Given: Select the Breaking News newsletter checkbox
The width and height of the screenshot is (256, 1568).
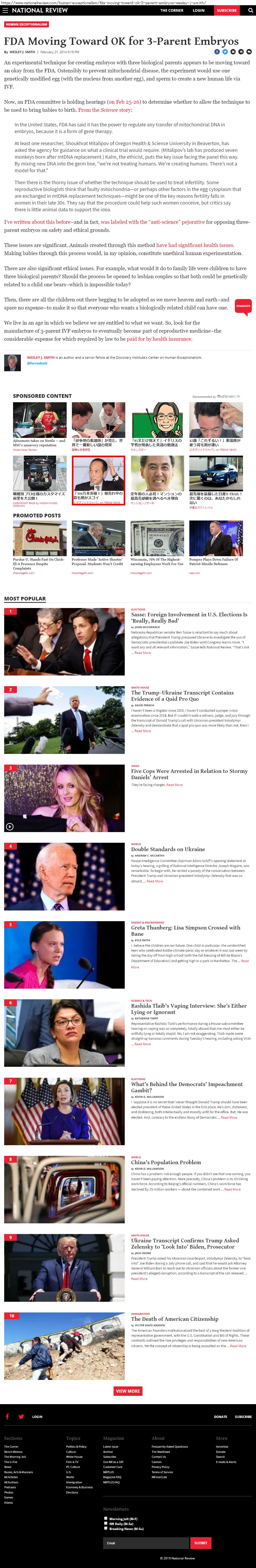Looking at the screenshot, I should coord(106,1528).
